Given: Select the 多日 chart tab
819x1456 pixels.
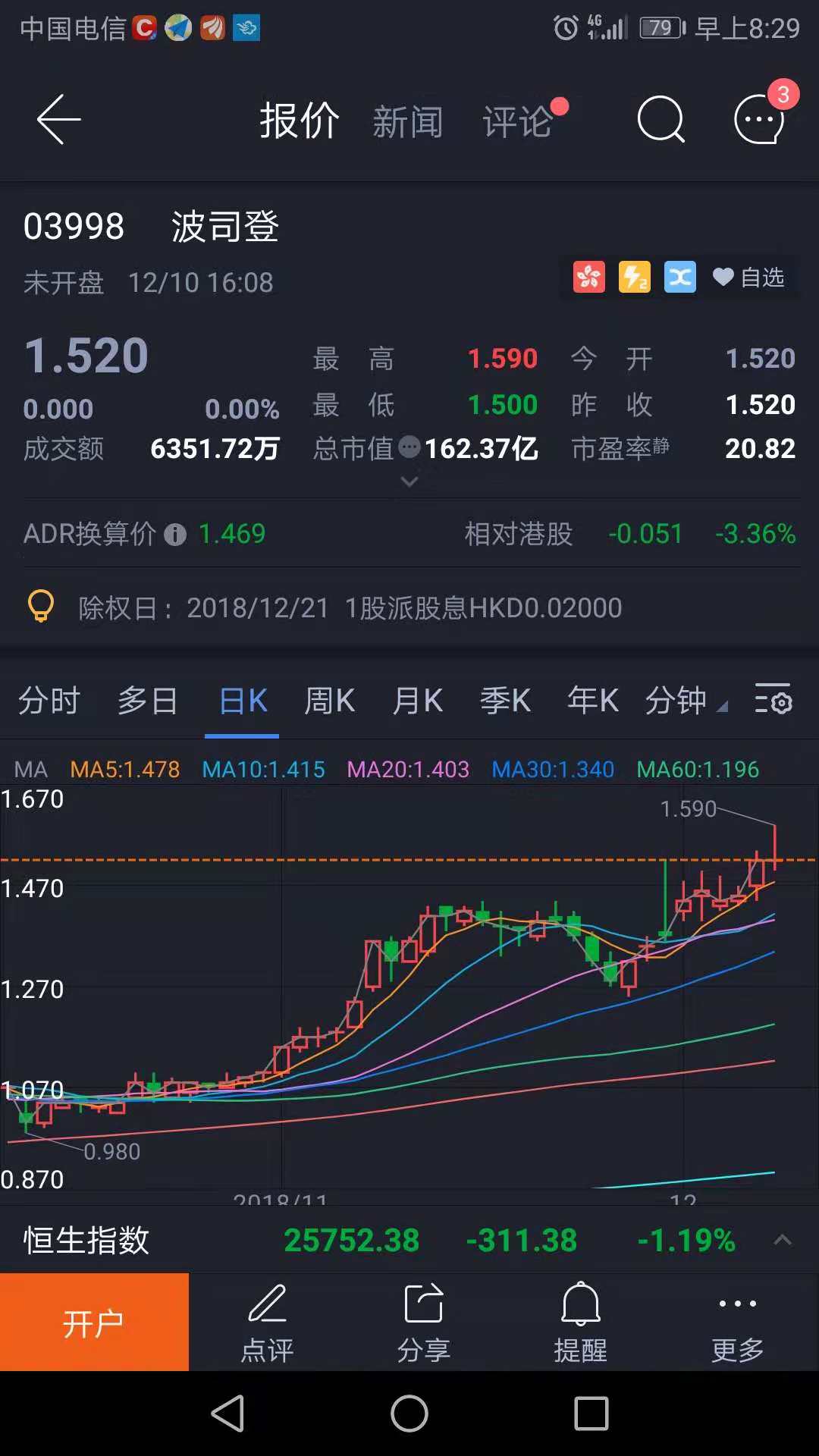Looking at the screenshot, I should (x=148, y=700).
